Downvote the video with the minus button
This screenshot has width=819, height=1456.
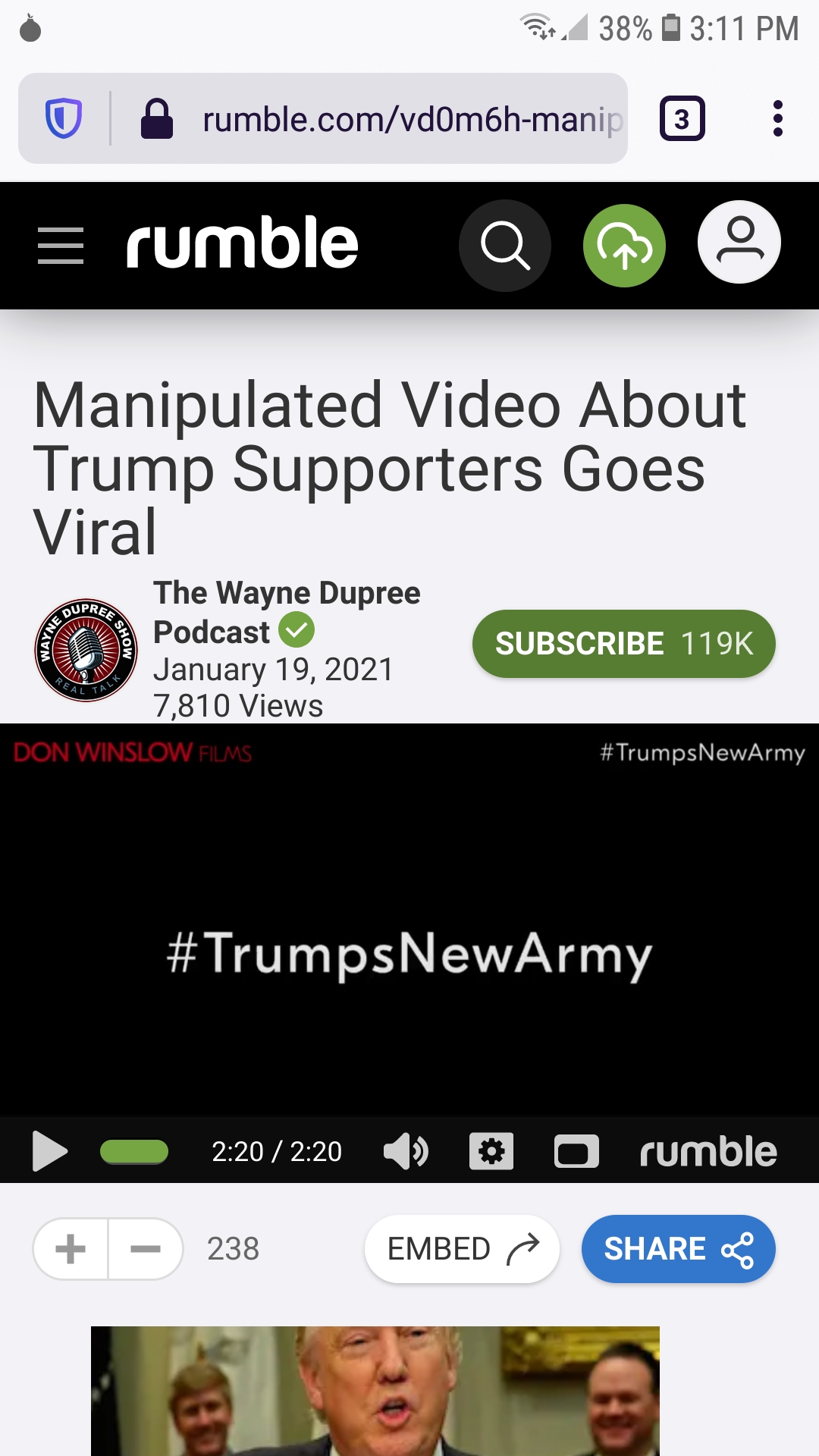[x=145, y=1249]
